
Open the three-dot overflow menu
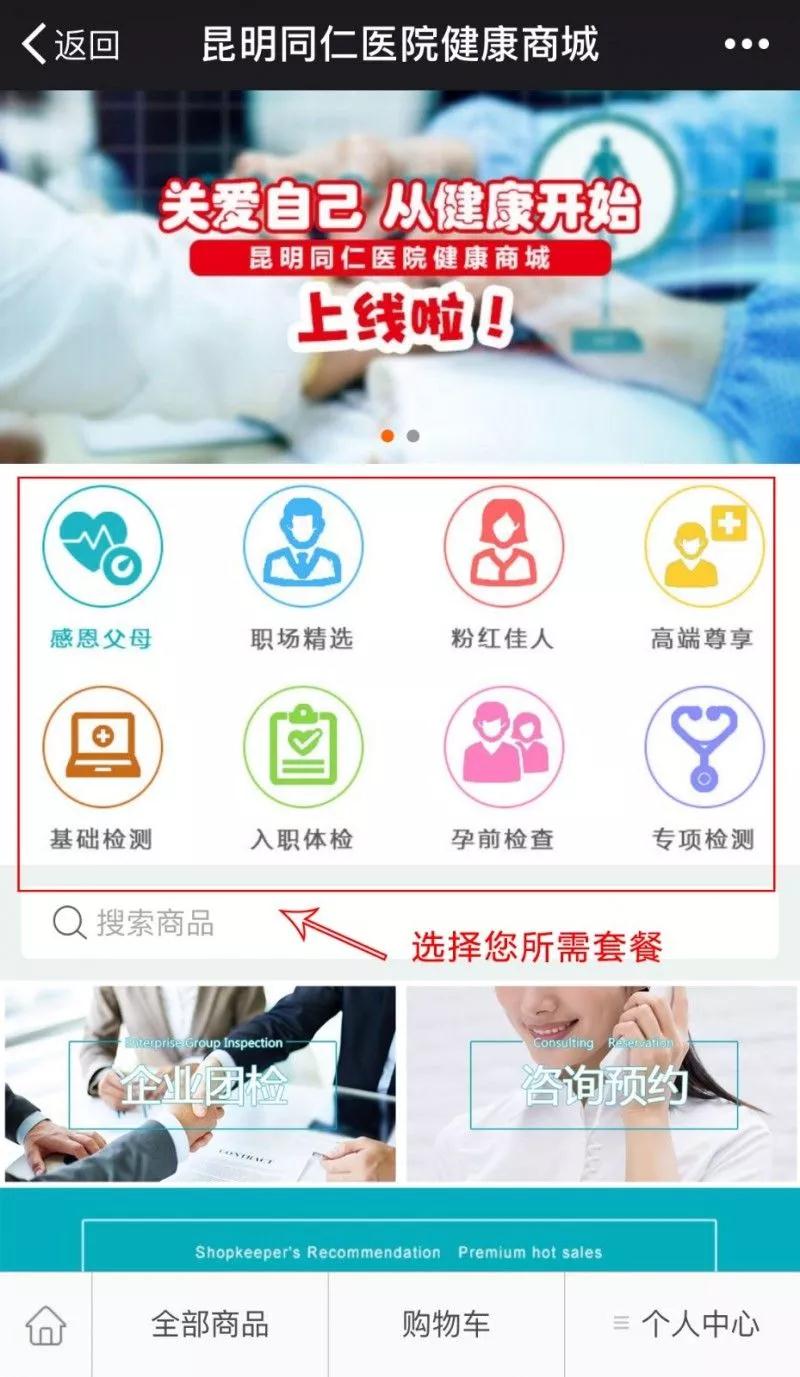[747, 45]
